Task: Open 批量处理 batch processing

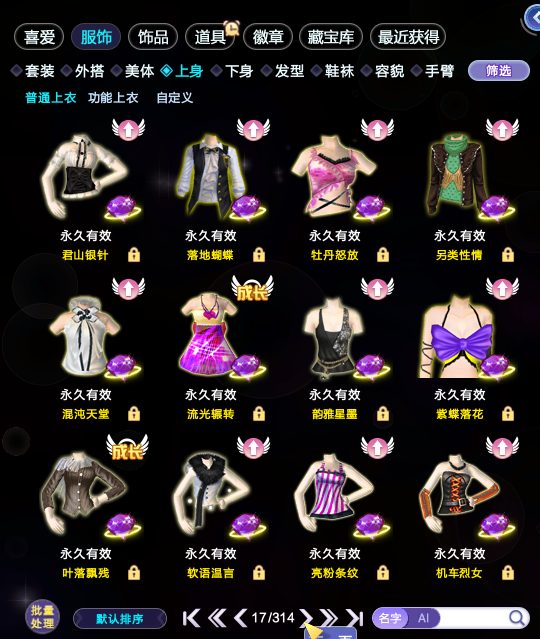Action: point(42,617)
